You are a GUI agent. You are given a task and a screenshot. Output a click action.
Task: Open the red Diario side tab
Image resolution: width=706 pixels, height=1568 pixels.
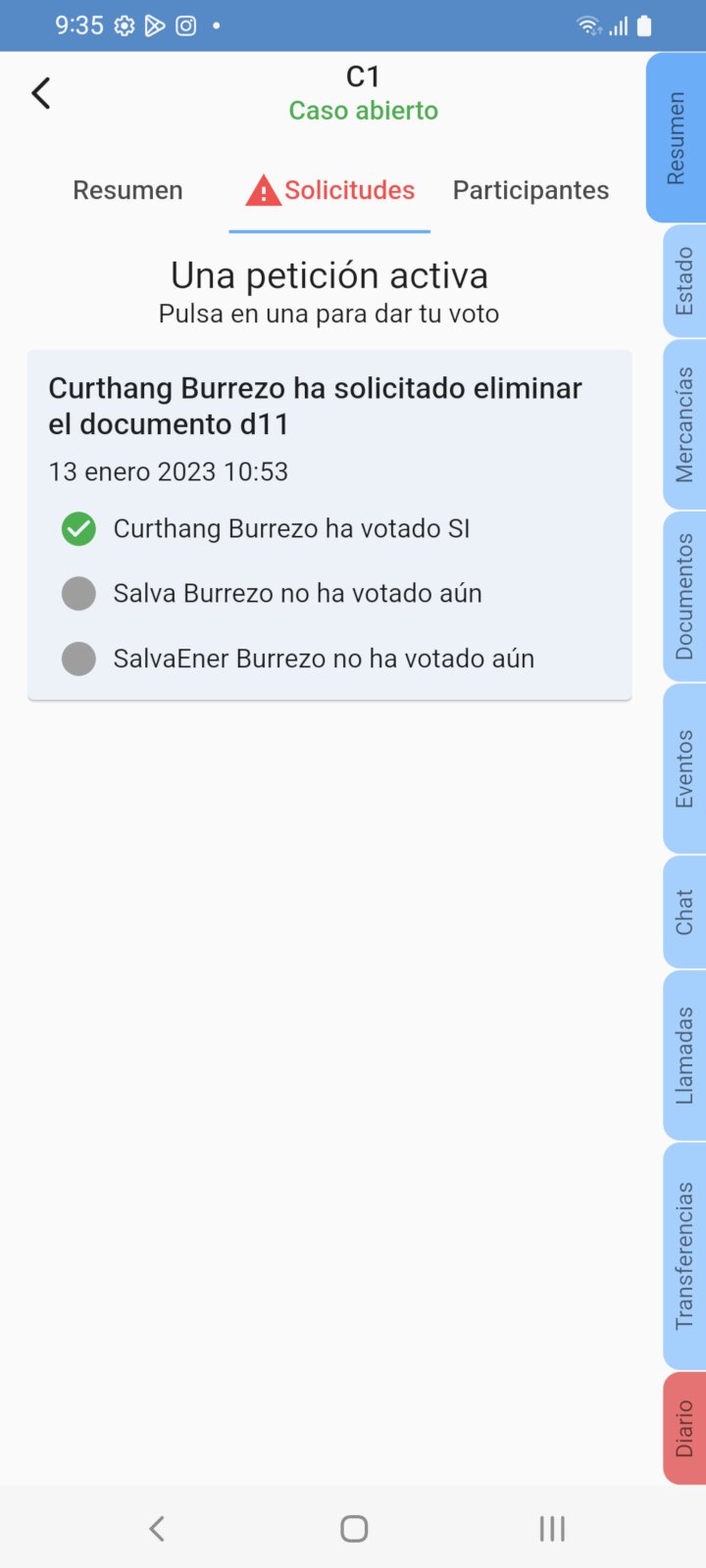tap(684, 1428)
